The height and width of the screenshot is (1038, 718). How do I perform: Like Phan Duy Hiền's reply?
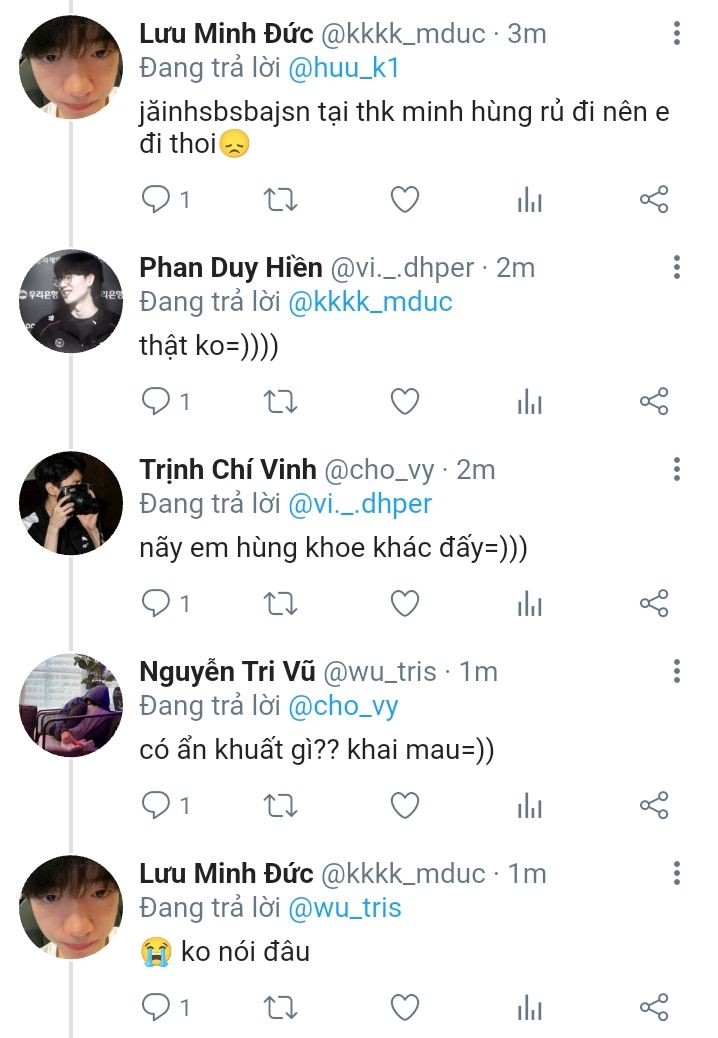coord(404,402)
